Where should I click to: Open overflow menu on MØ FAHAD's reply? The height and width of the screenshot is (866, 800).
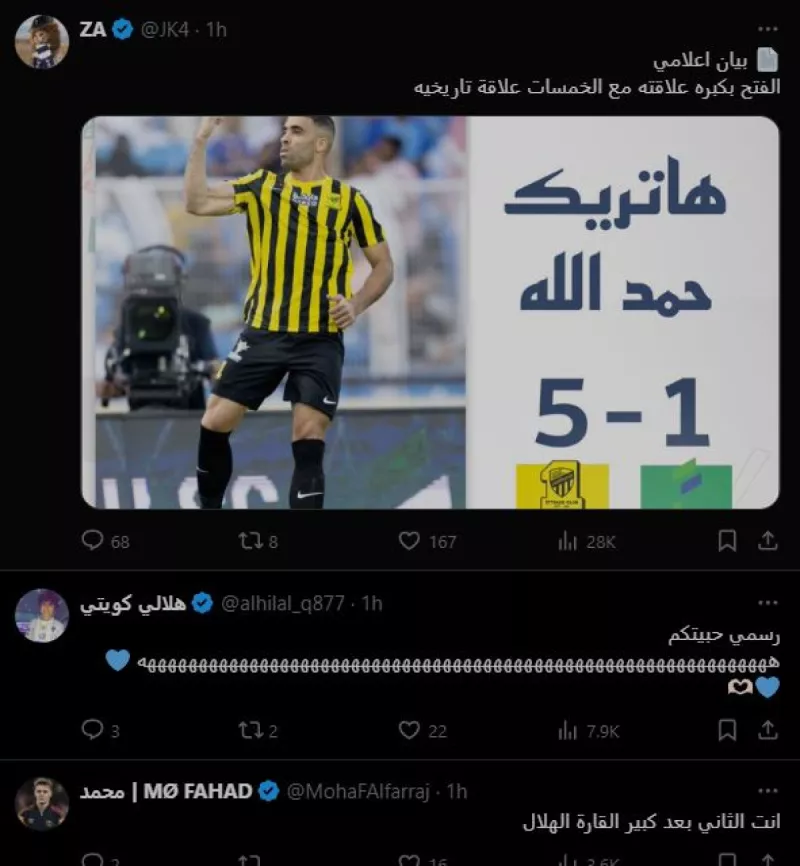pyautogui.click(x=767, y=792)
